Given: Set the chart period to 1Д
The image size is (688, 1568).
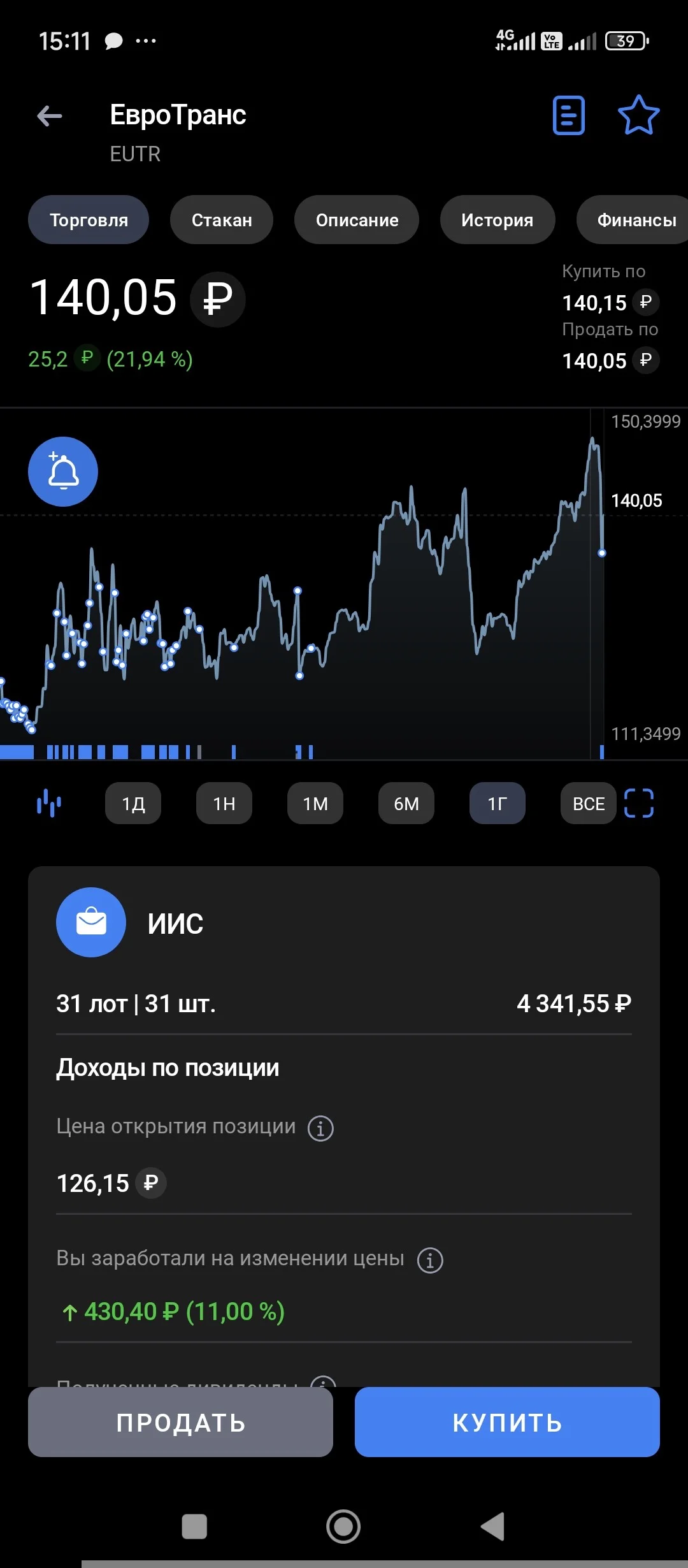Looking at the screenshot, I should point(133,803).
